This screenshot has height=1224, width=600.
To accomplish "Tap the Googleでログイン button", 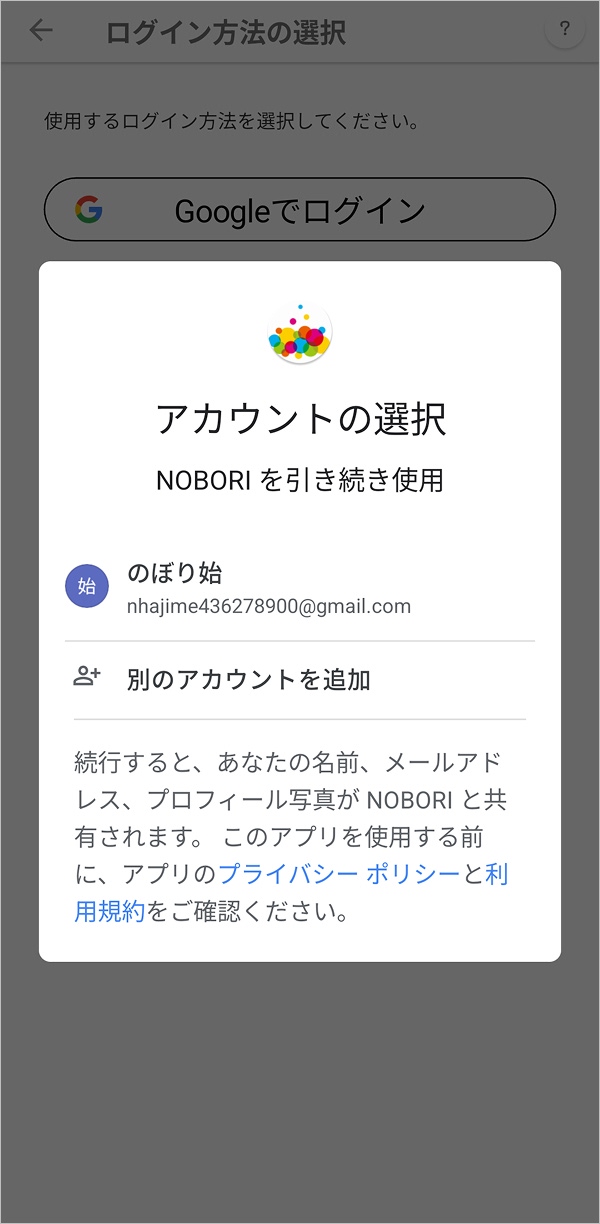I will click(299, 210).
